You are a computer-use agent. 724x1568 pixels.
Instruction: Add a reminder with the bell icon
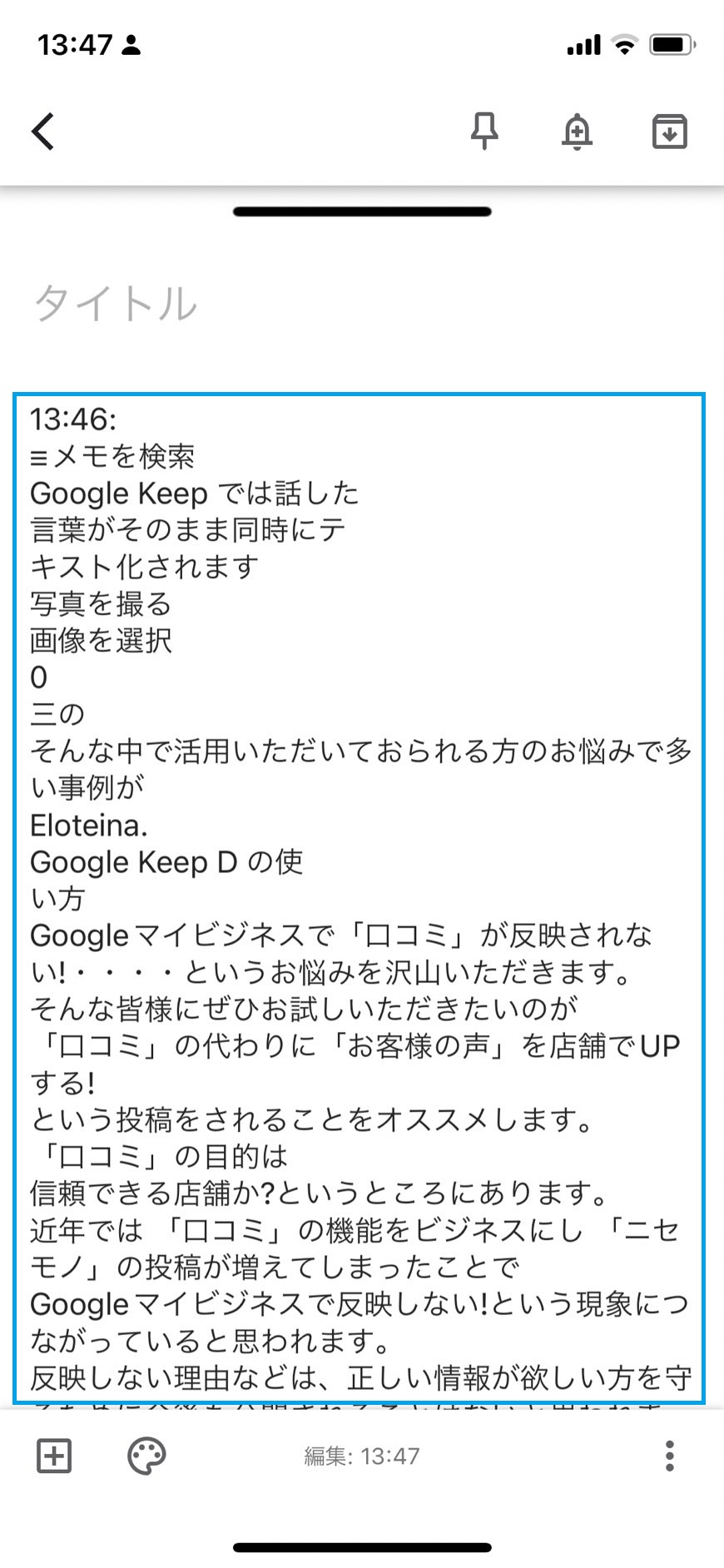577,131
